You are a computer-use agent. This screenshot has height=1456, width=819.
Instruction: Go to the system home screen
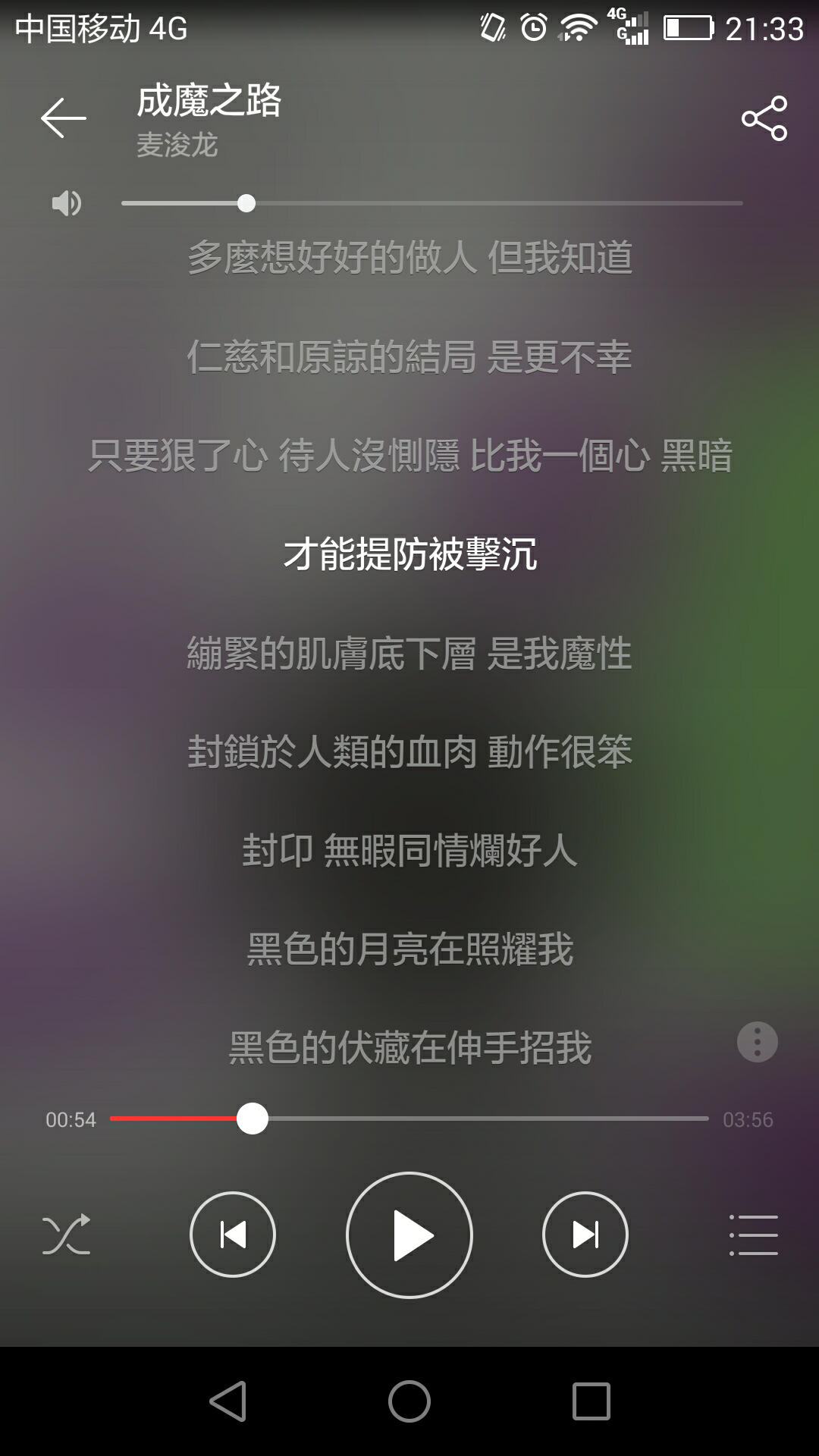[x=409, y=1401]
